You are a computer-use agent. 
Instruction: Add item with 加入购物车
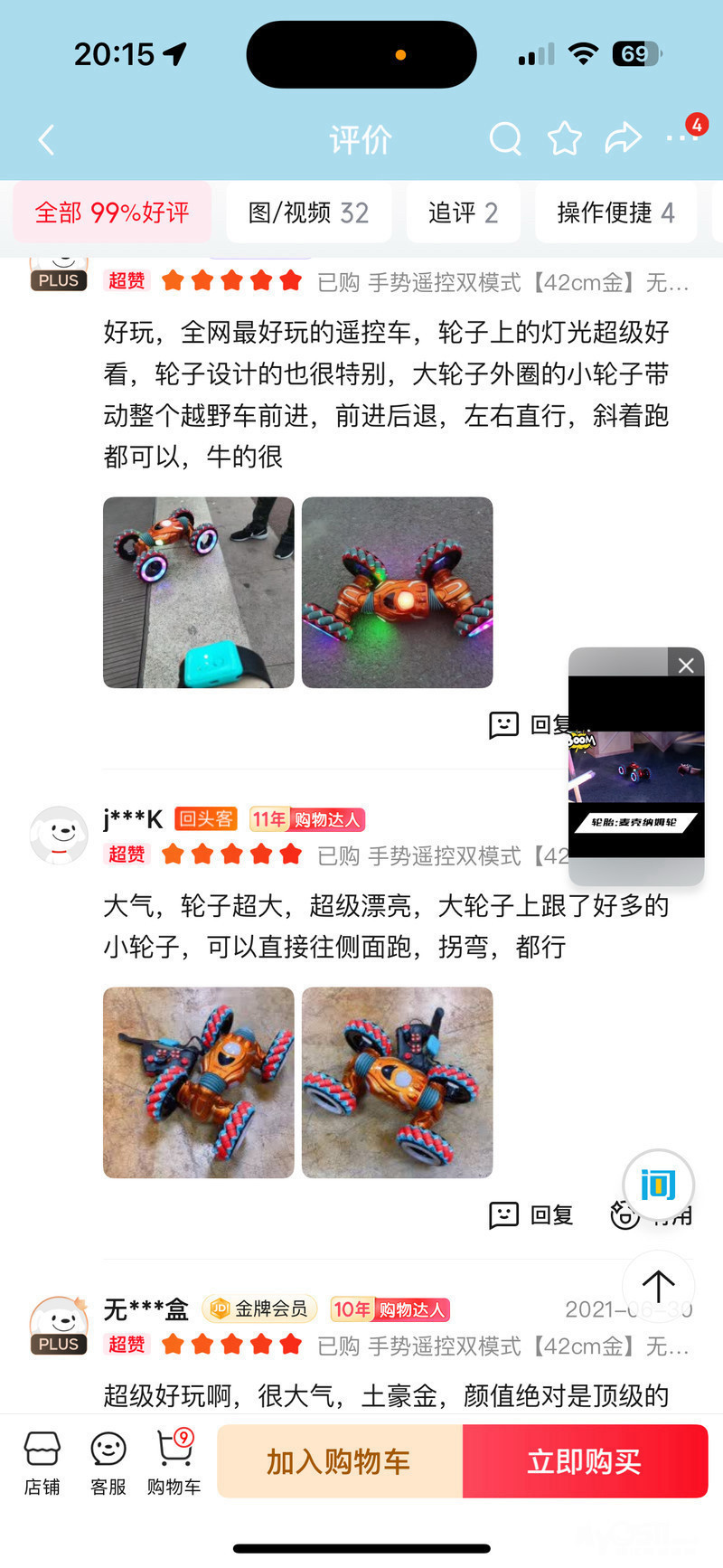click(339, 1461)
